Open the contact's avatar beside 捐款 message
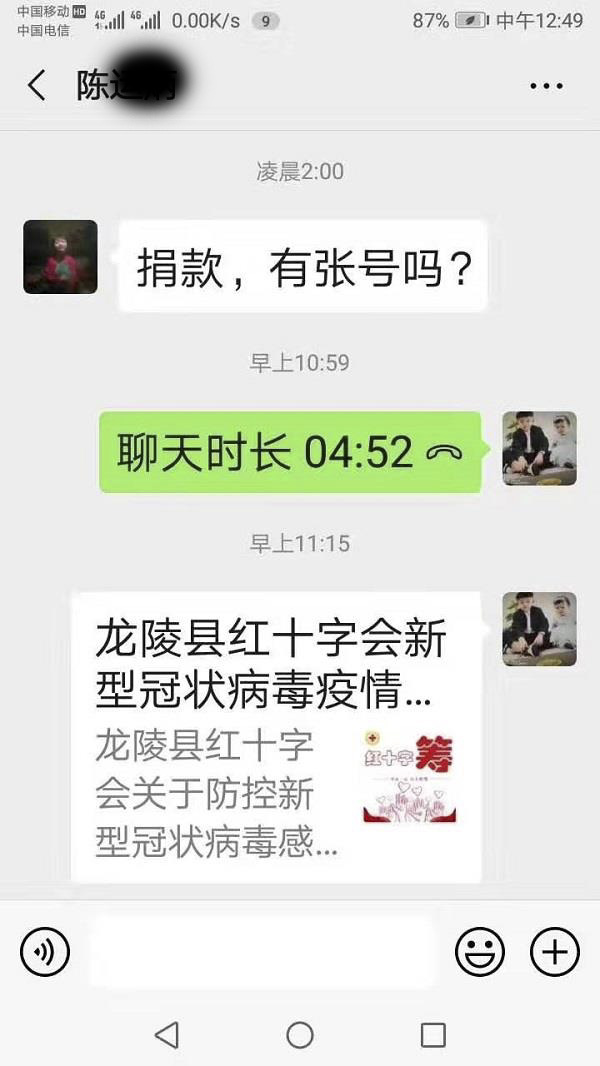The image size is (600, 1066). (x=61, y=257)
